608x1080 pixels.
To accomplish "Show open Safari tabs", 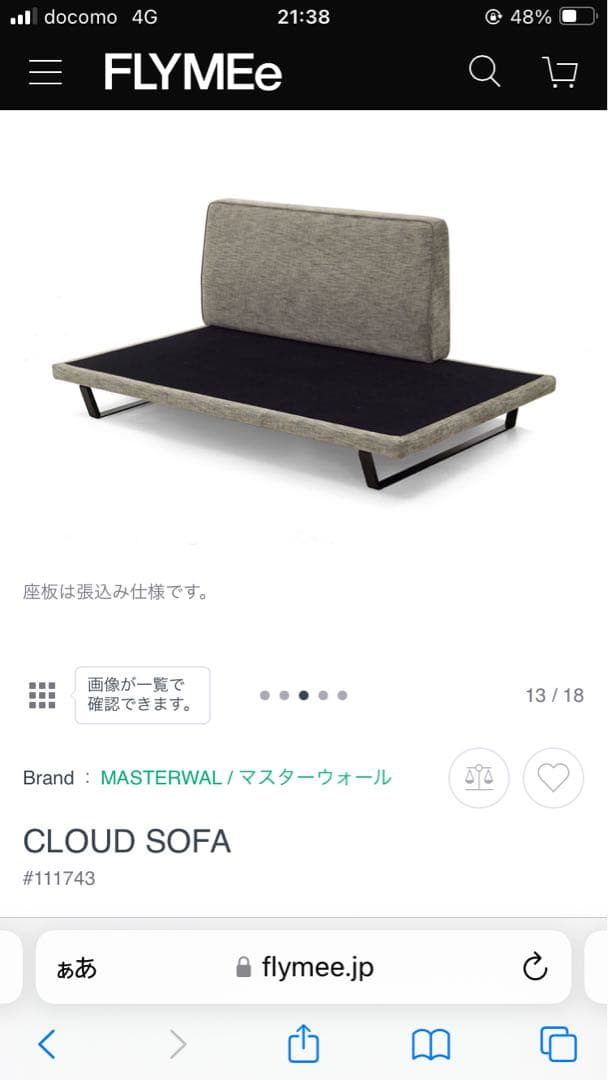I will (x=558, y=1045).
